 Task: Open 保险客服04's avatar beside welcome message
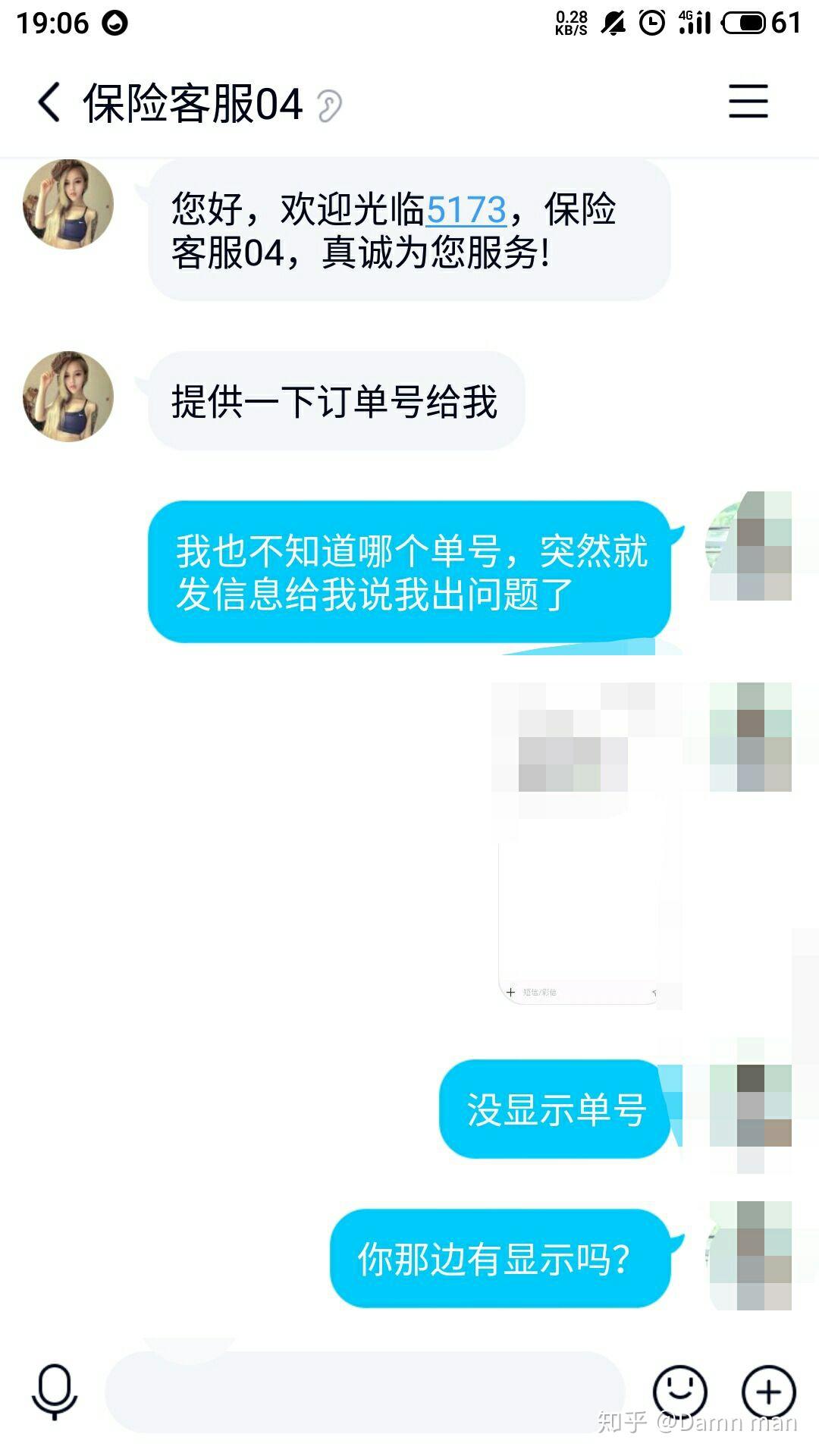(x=68, y=204)
